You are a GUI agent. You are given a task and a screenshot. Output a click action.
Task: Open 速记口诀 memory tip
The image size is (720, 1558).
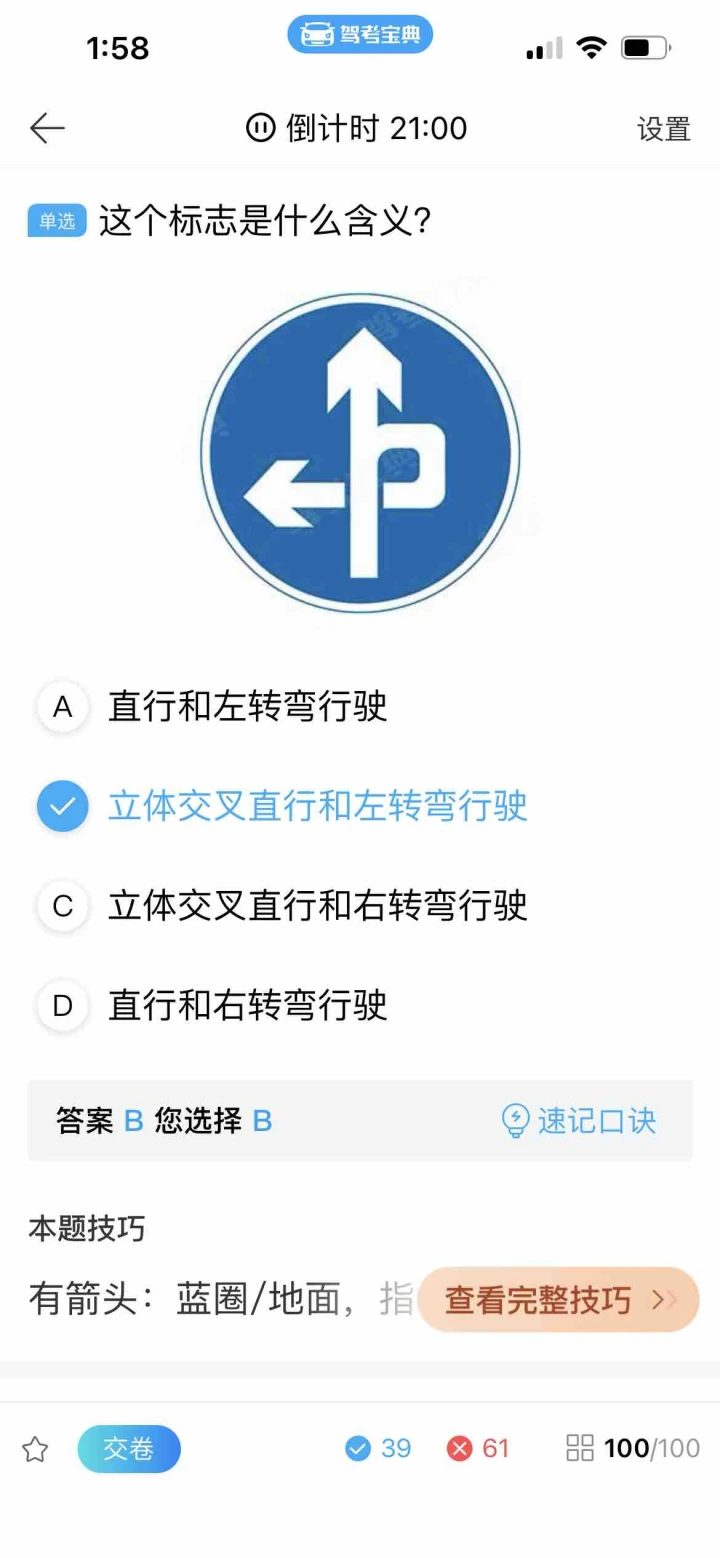pos(579,1121)
